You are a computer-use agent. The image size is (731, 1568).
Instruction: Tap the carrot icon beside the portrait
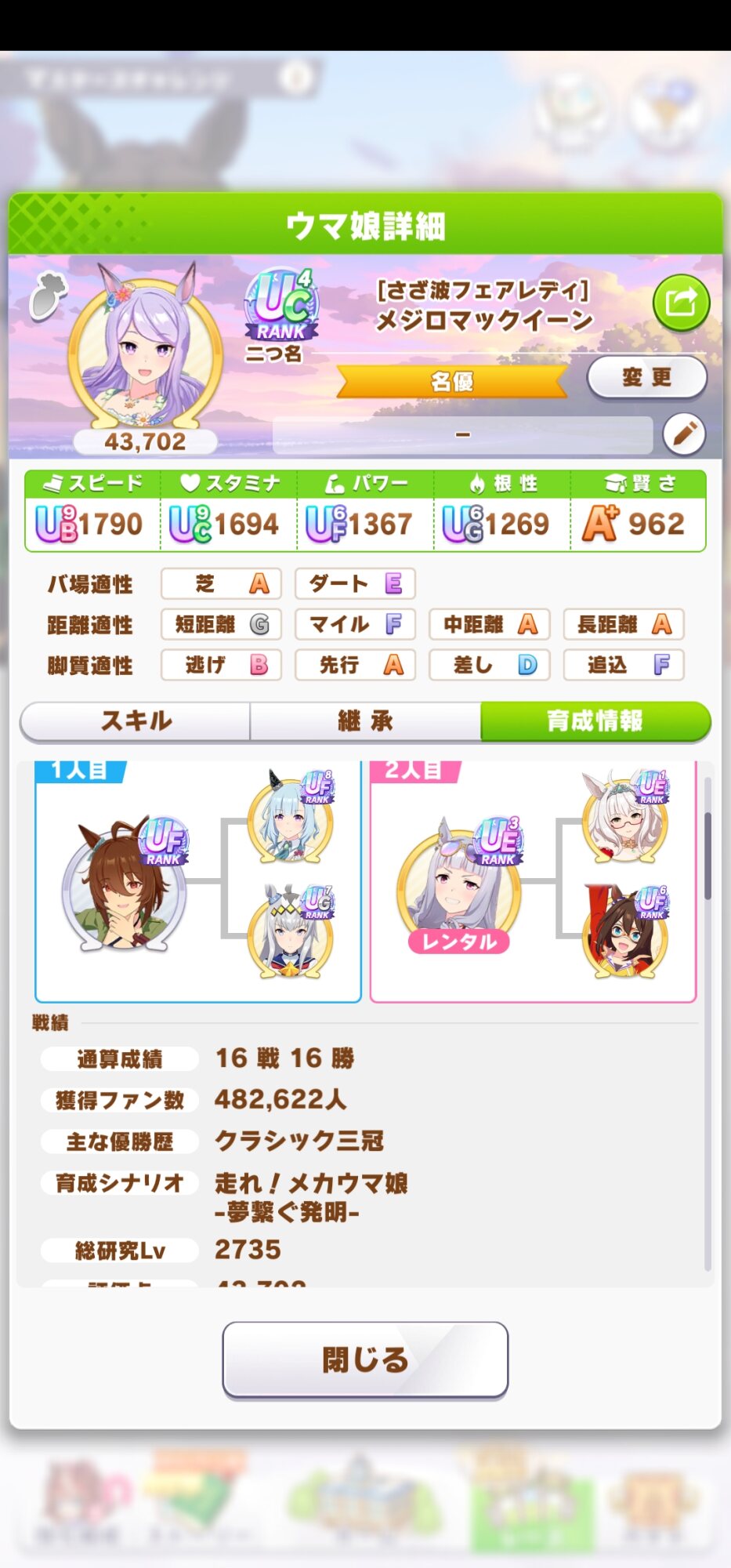tap(48, 296)
